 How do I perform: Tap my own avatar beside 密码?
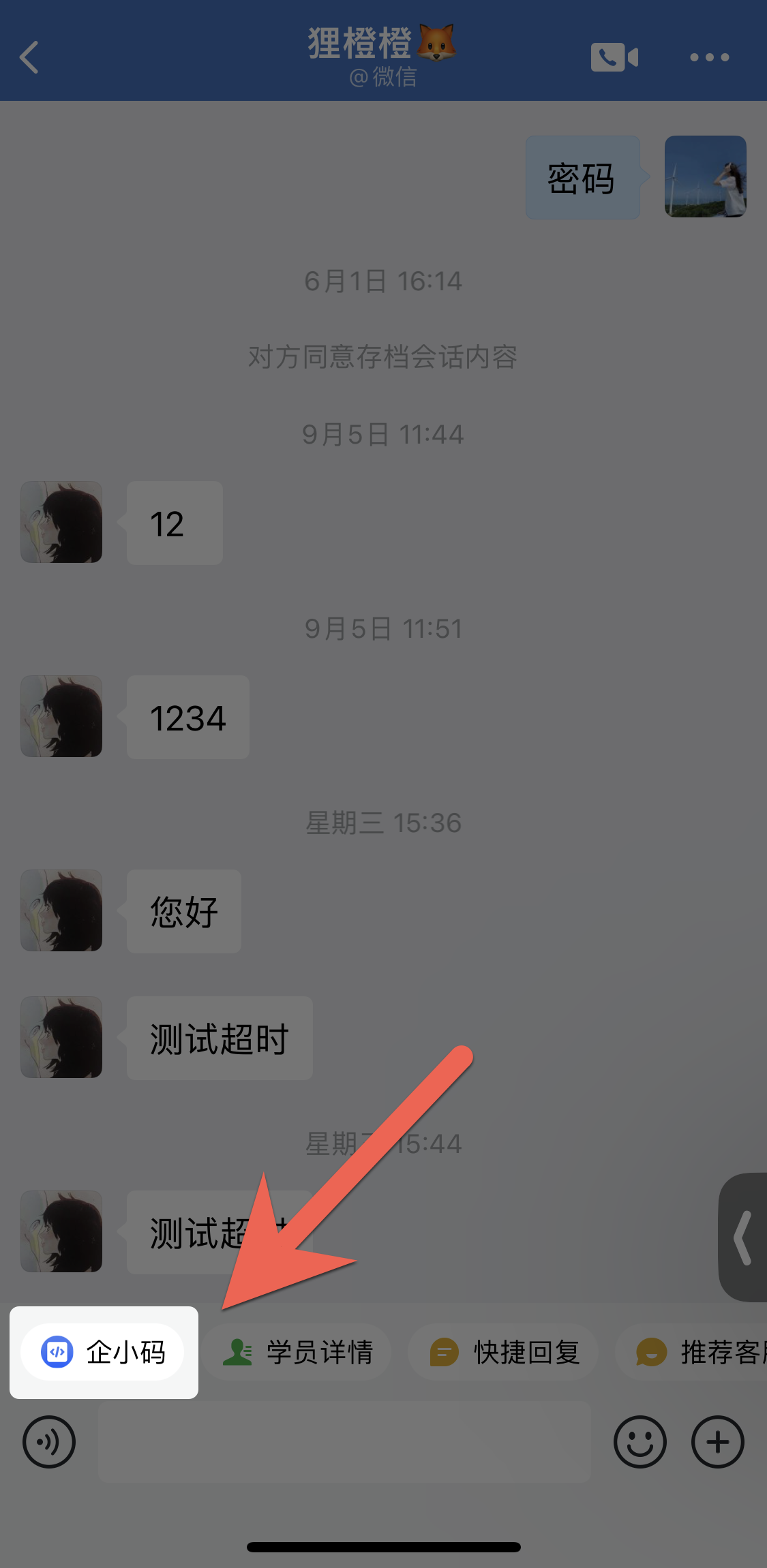705,176
